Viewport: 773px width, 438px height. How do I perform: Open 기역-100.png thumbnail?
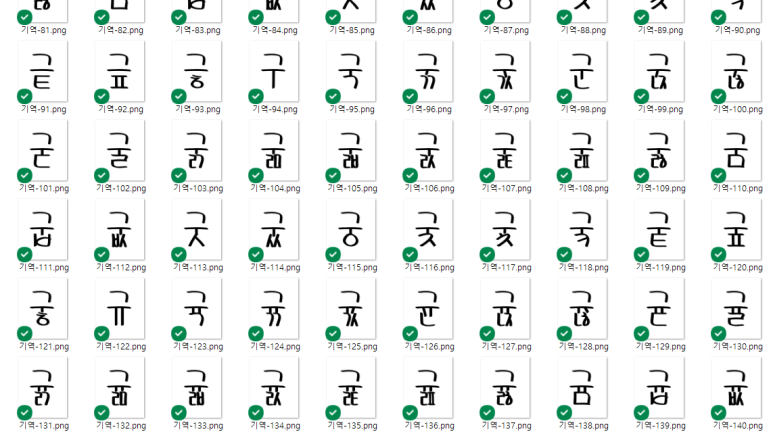(735, 72)
